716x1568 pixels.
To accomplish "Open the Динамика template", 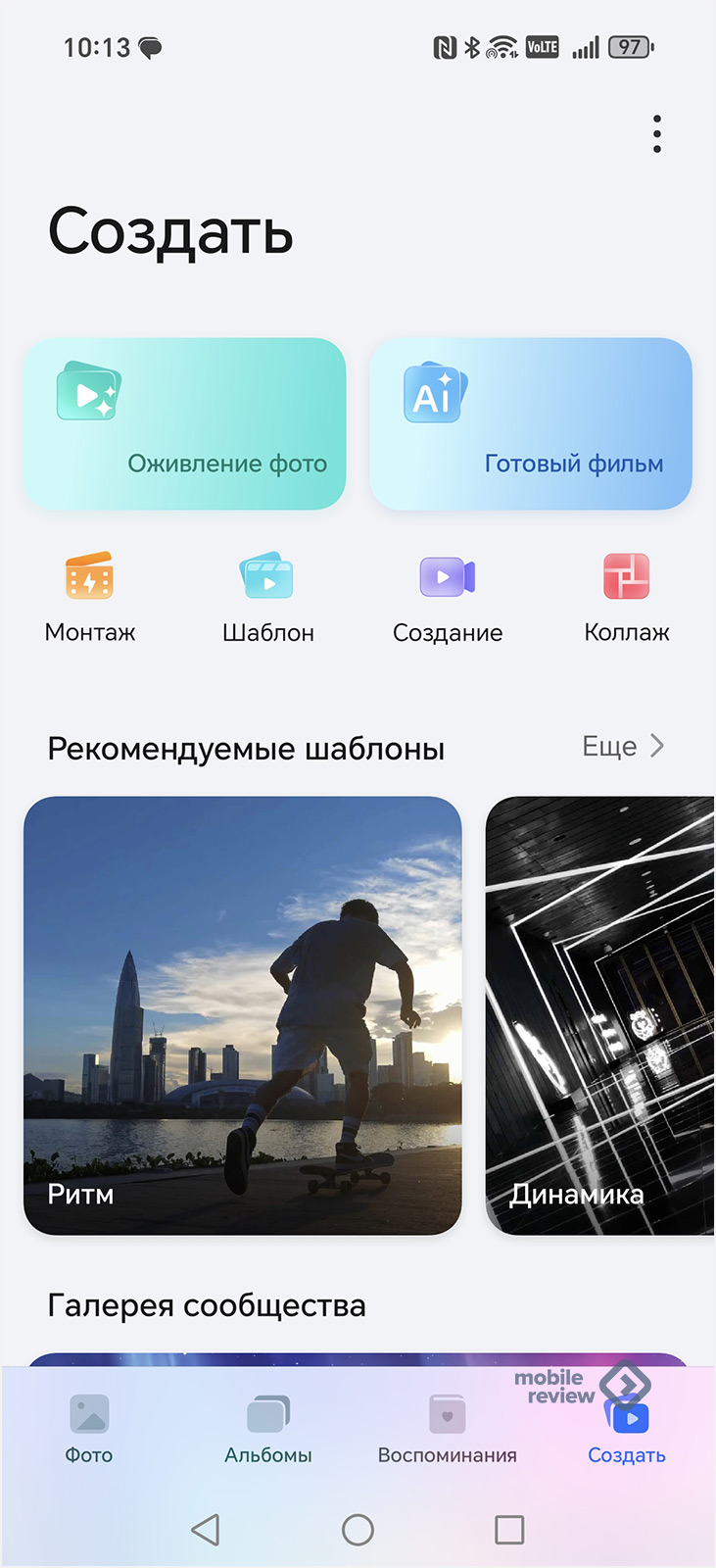I will pos(600,1014).
